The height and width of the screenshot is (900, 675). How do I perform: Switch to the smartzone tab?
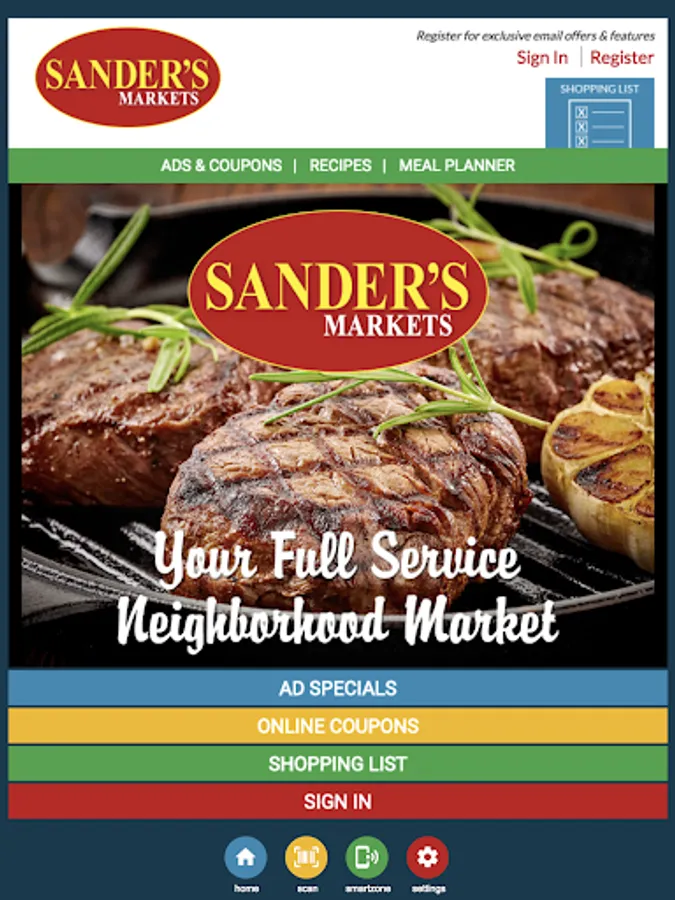[367, 858]
